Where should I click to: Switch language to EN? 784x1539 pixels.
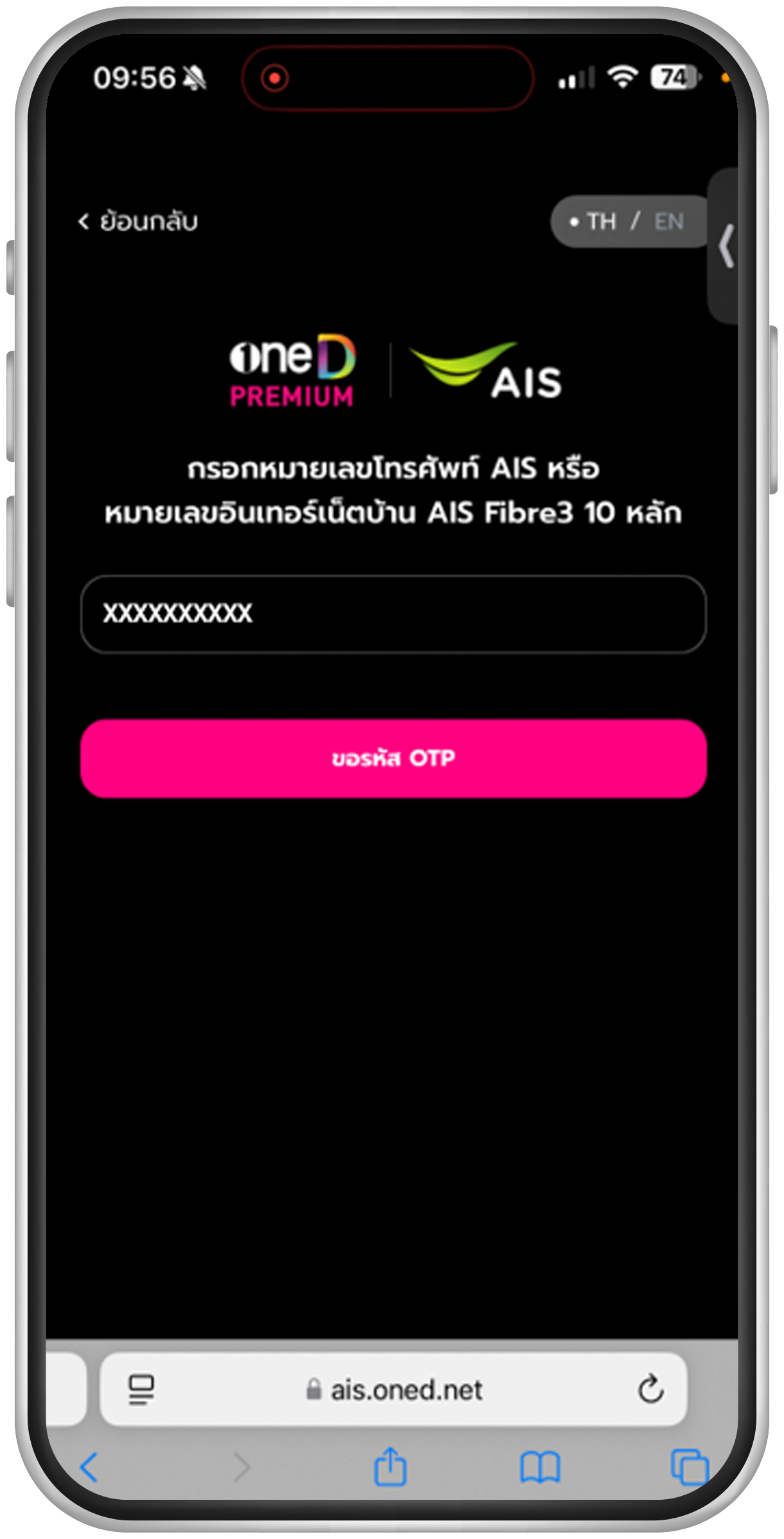(668, 222)
